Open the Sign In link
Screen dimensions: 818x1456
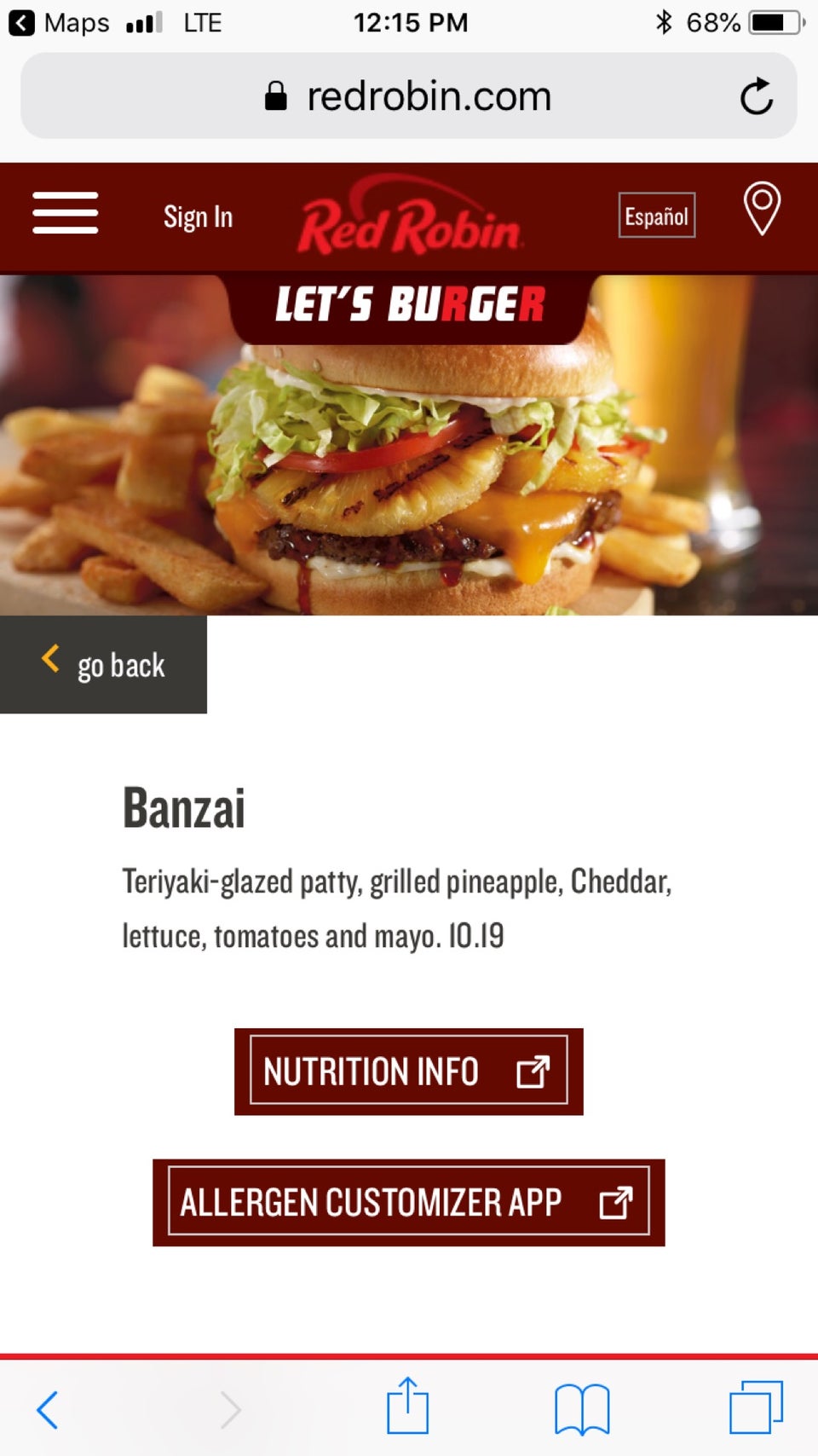point(198,217)
